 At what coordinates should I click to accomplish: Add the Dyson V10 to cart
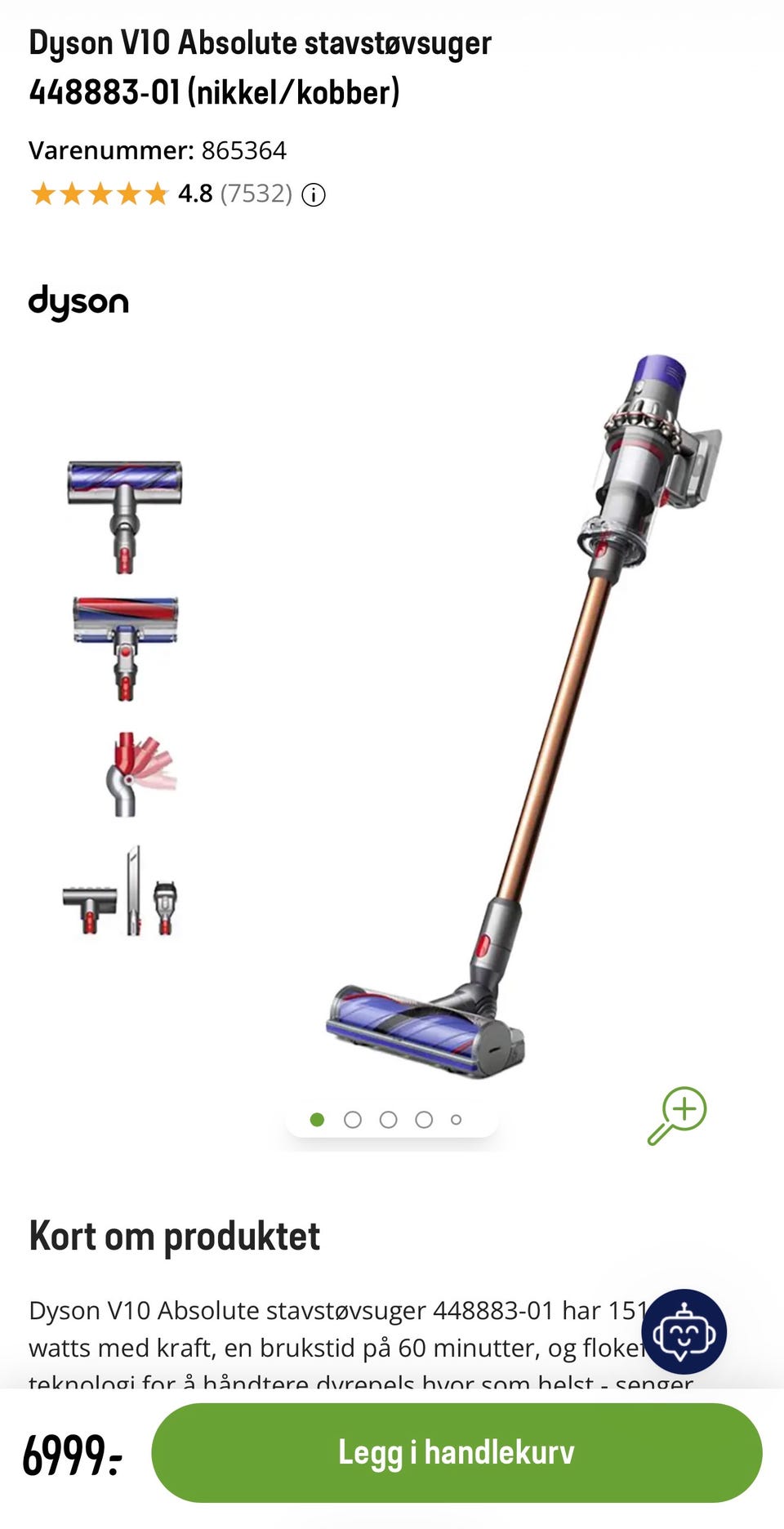click(457, 1453)
